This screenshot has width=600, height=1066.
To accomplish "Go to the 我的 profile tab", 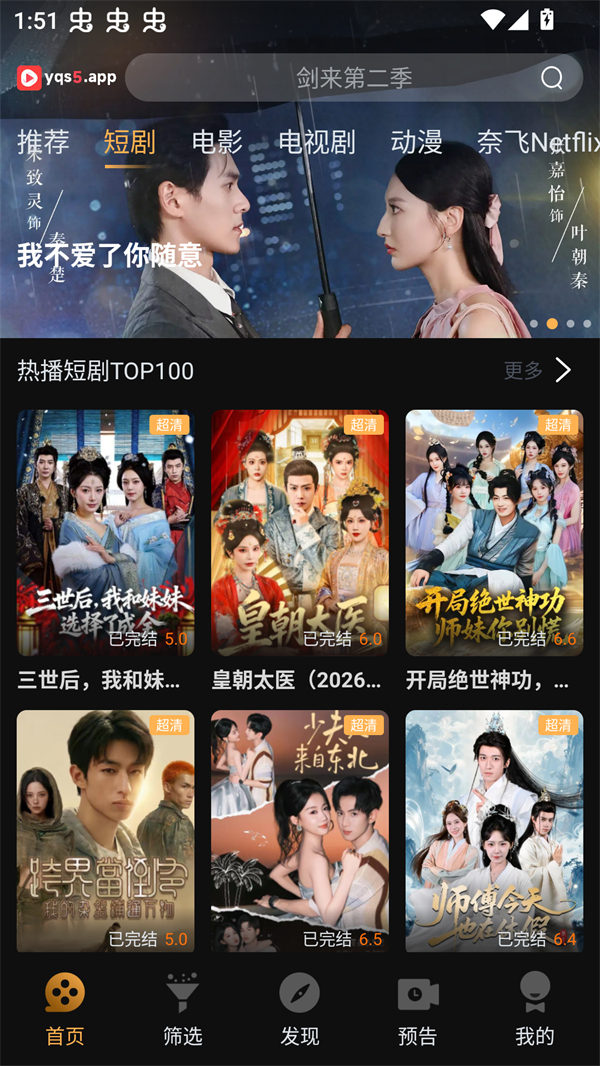I will (534, 1008).
